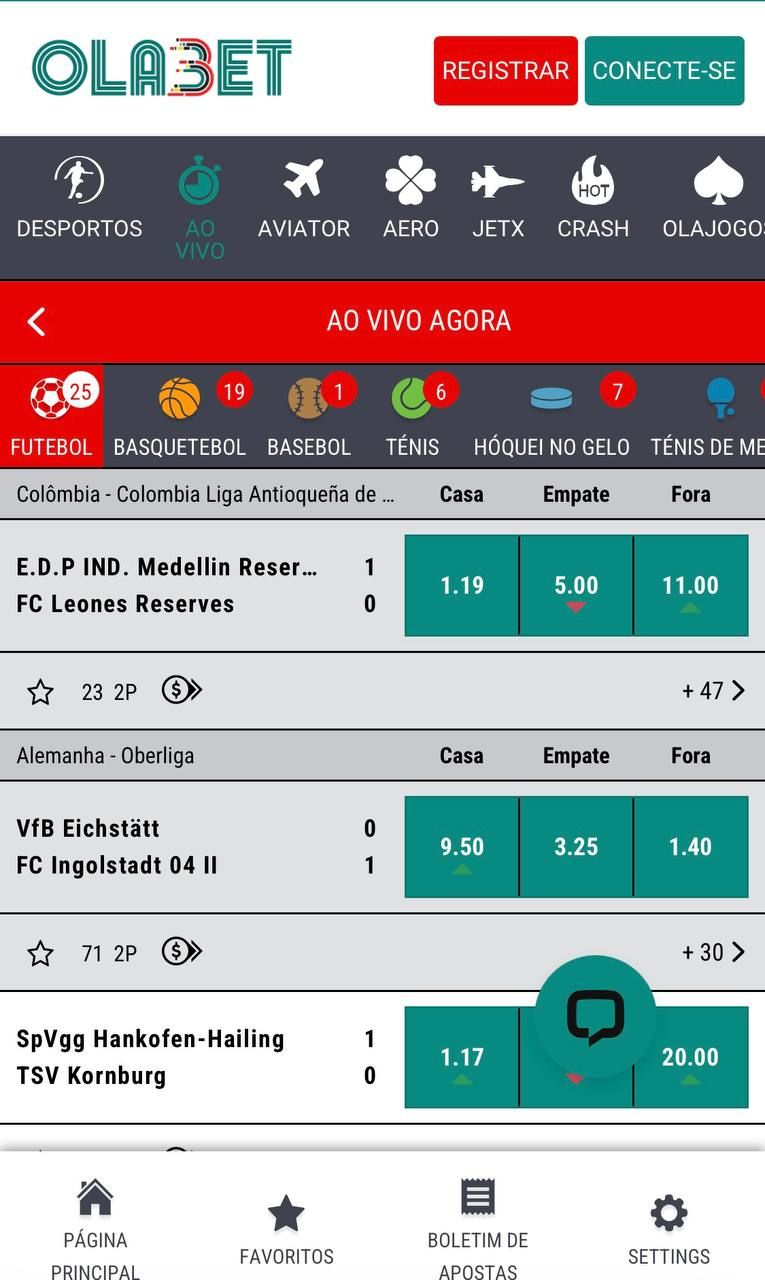The image size is (765, 1280).
Task: Filter by Hóquei no Gelo
Action: click(552, 416)
